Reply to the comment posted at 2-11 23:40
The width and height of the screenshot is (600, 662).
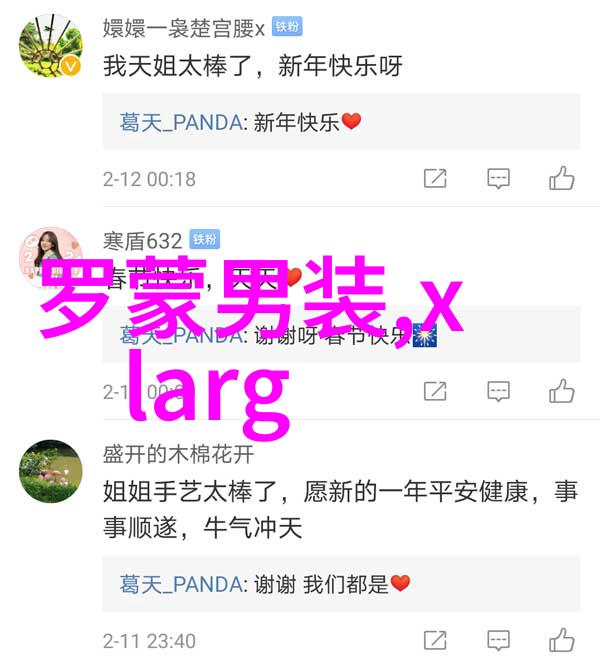(x=498, y=640)
